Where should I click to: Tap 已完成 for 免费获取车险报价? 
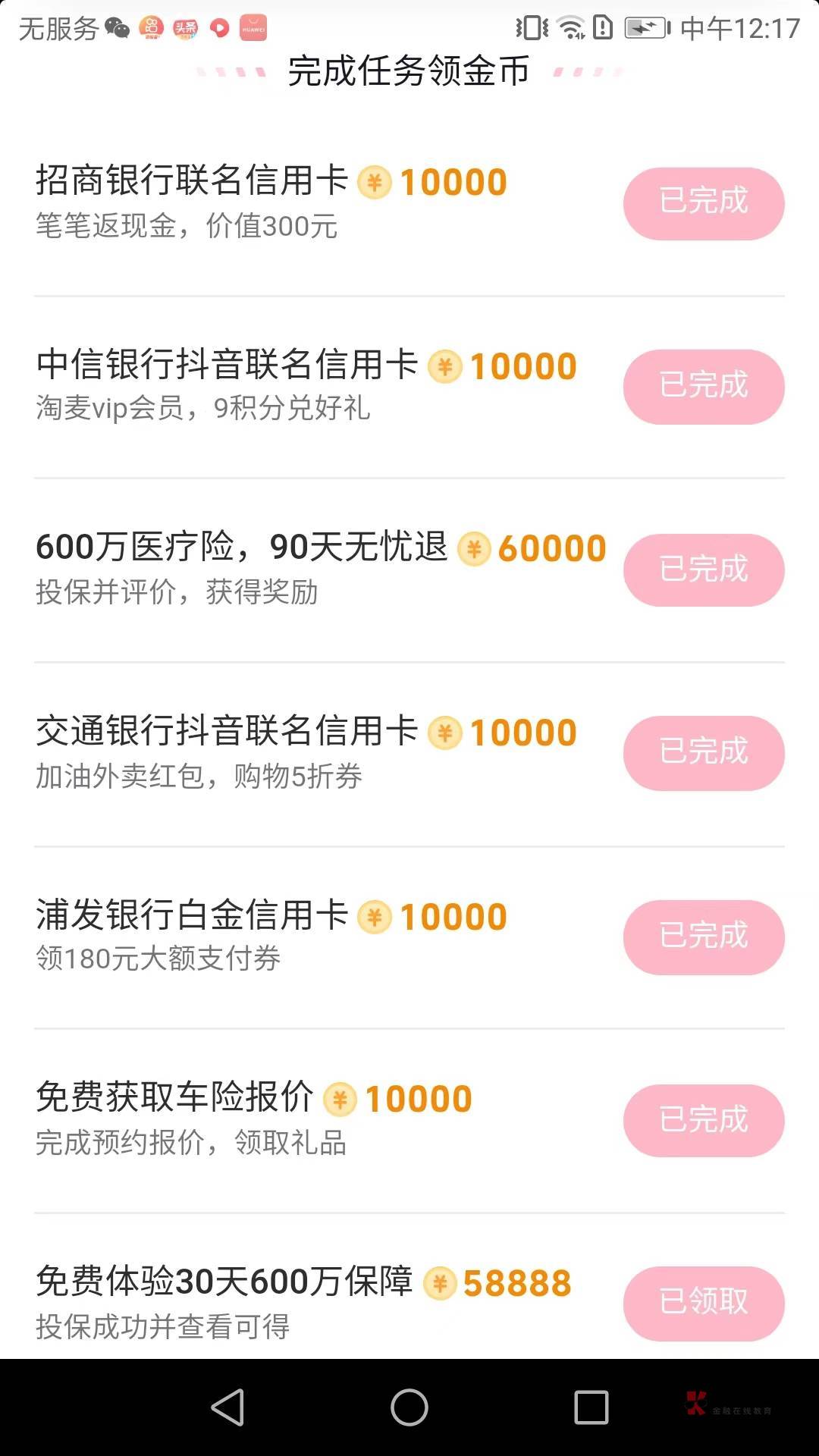704,1121
